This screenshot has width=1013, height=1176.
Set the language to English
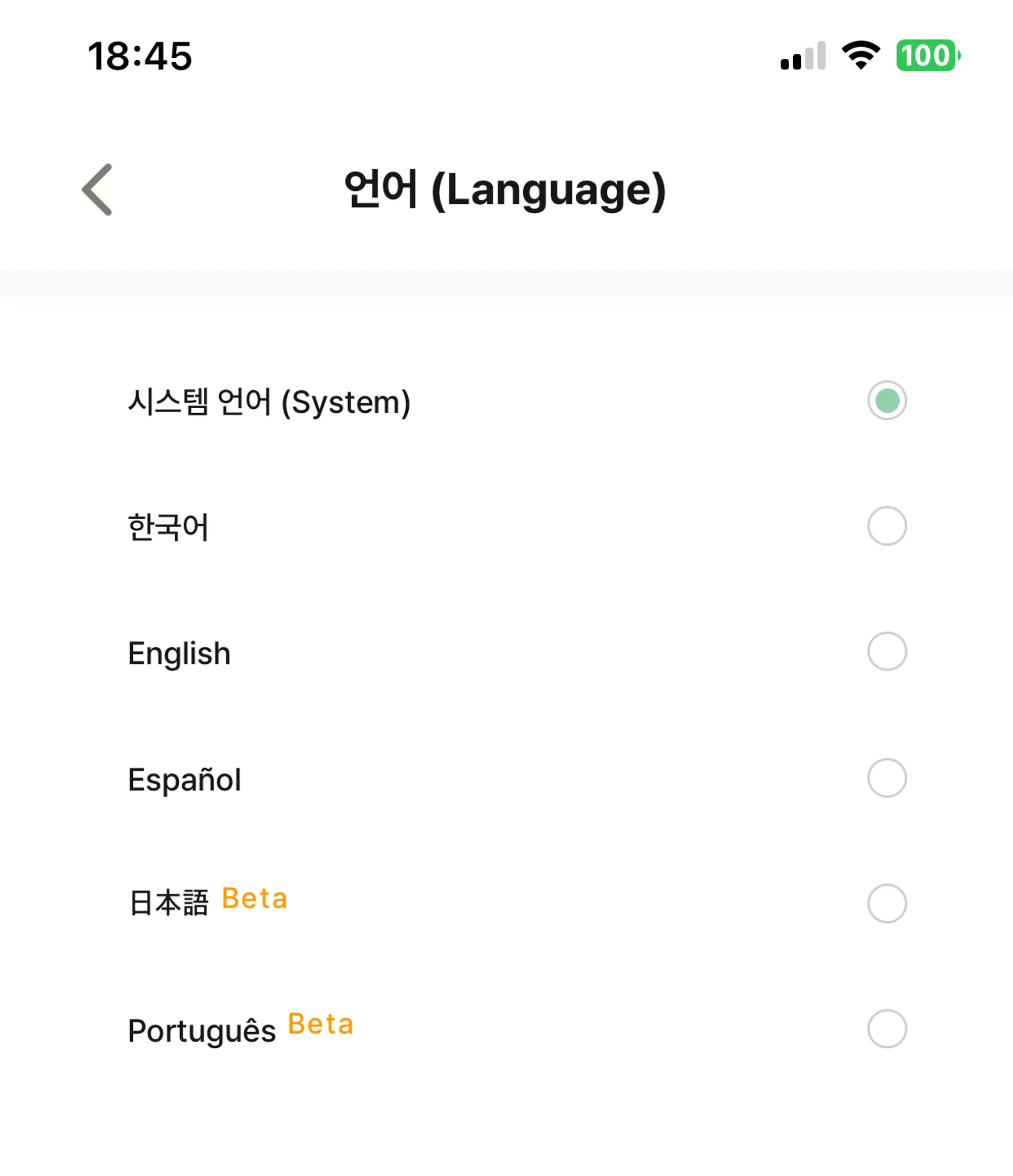click(886, 652)
